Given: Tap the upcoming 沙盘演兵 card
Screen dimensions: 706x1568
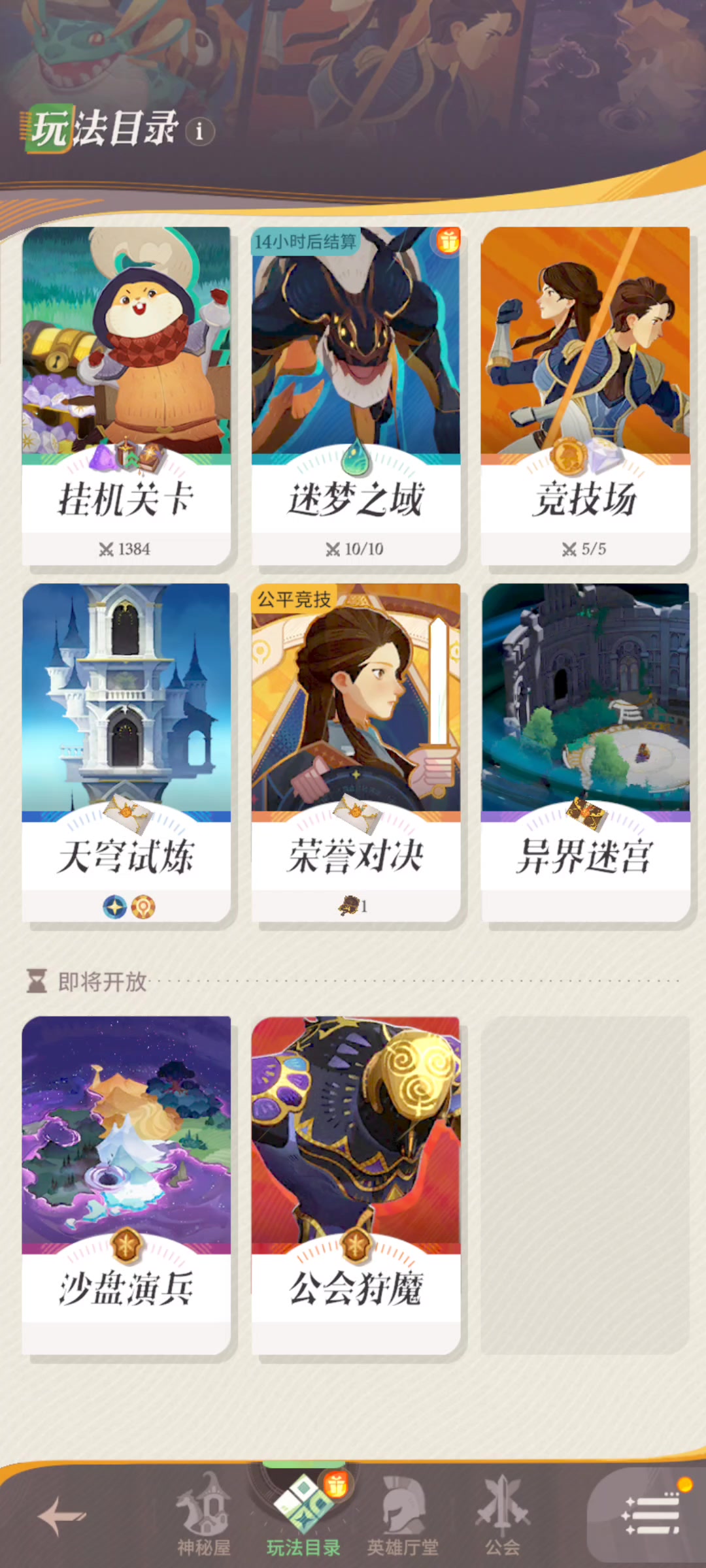Looking at the screenshot, I should [x=126, y=1185].
